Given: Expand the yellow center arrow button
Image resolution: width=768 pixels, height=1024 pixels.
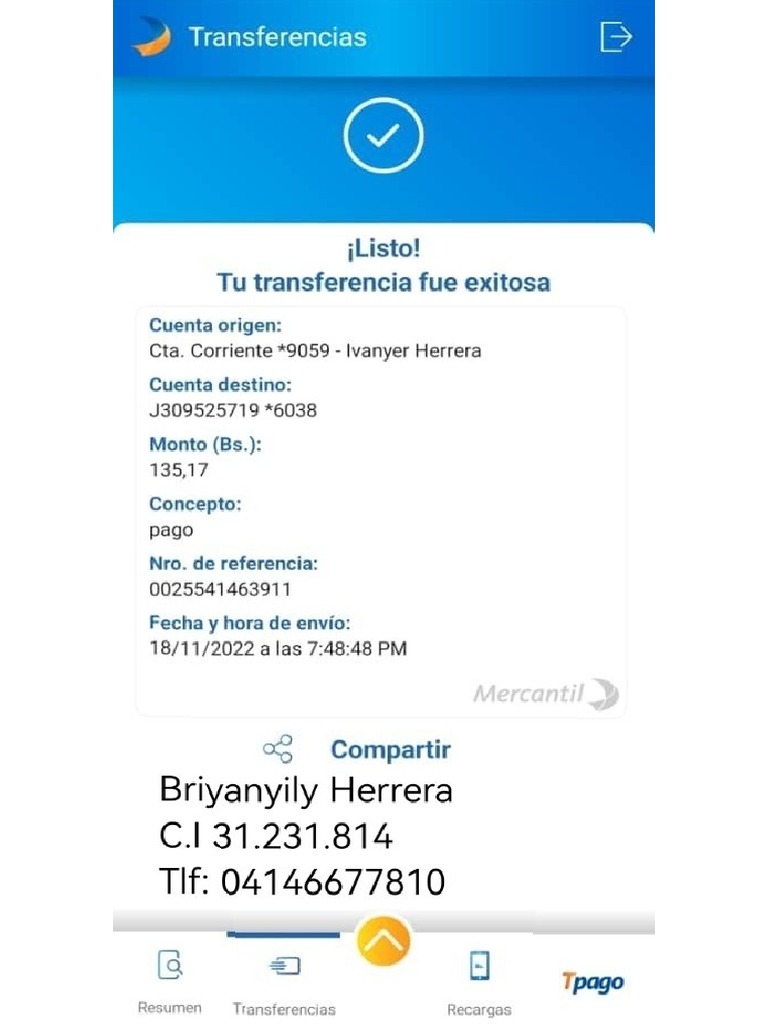Looking at the screenshot, I should tap(383, 940).
